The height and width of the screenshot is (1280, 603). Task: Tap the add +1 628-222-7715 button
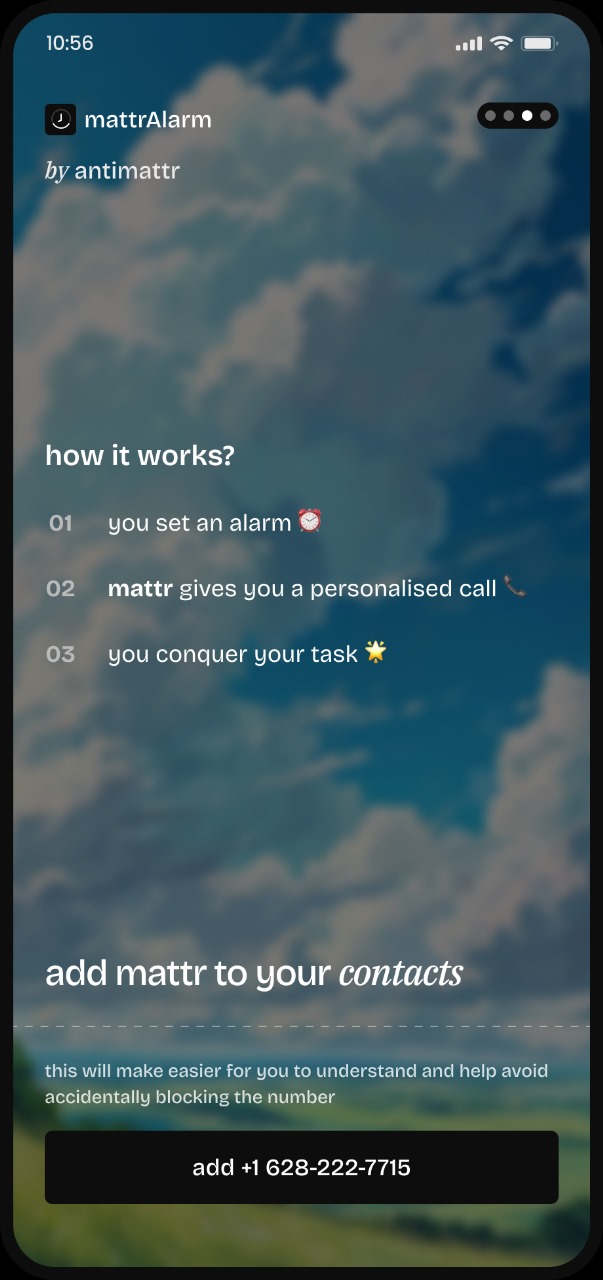pyautogui.click(x=301, y=1167)
